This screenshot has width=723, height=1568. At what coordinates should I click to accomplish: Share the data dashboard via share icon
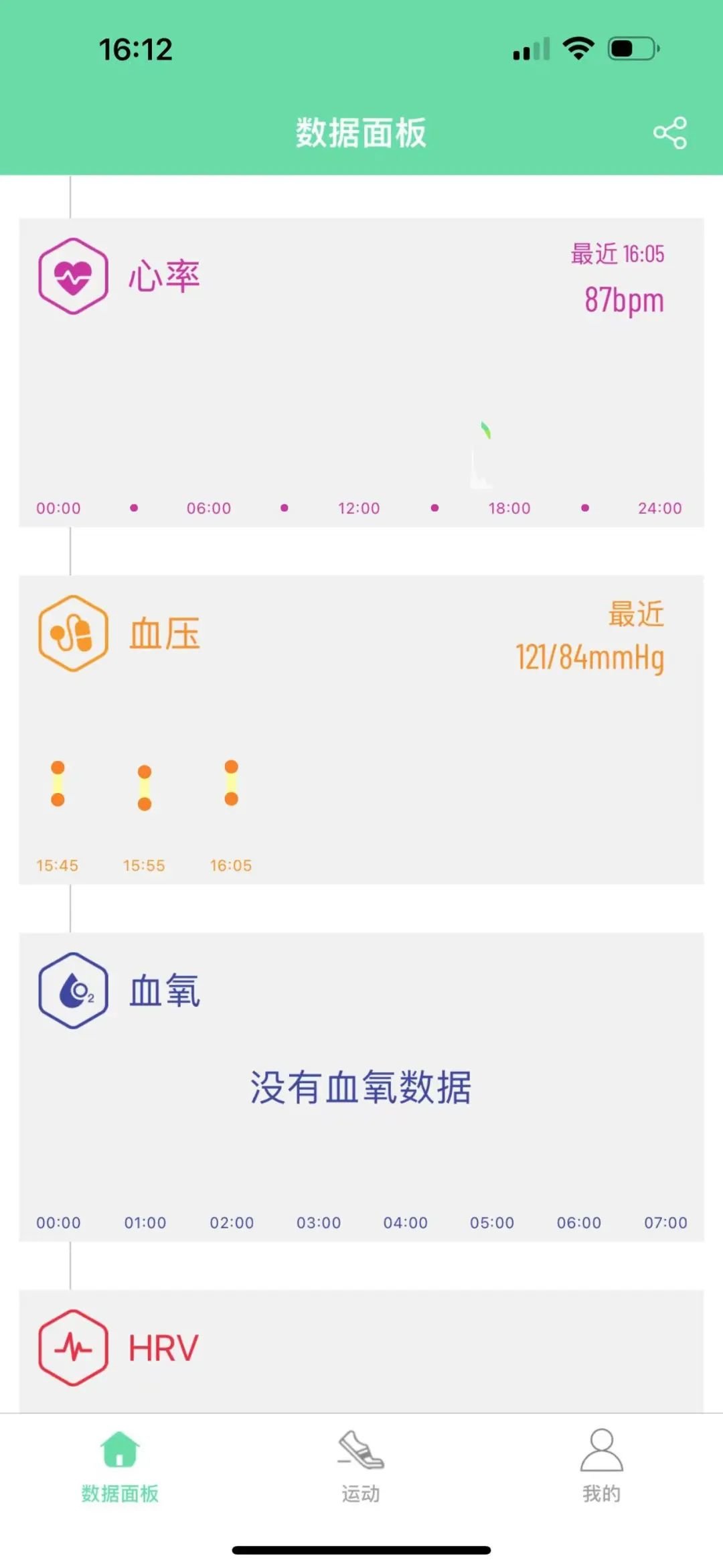coord(670,133)
